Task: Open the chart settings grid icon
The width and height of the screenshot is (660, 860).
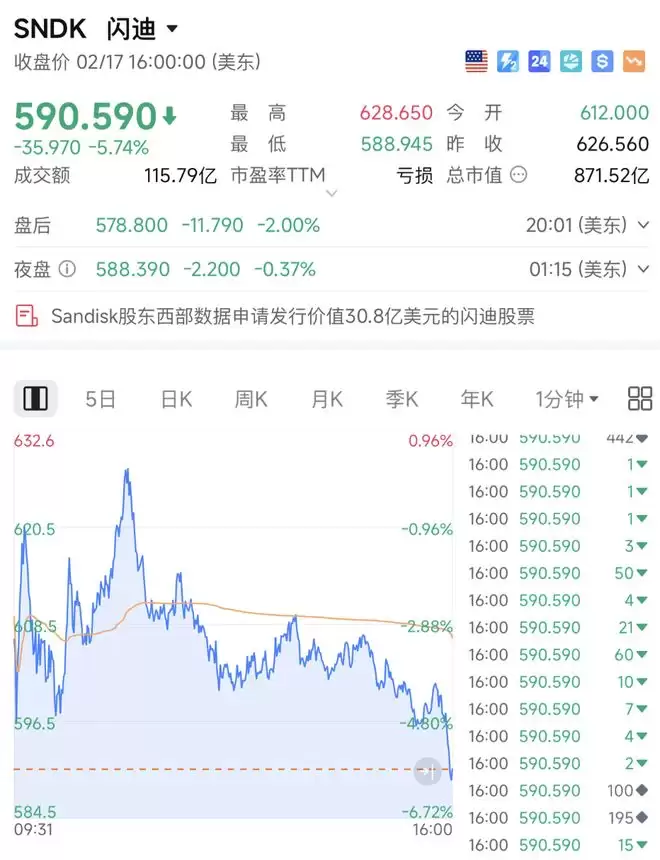Action: [x=639, y=399]
